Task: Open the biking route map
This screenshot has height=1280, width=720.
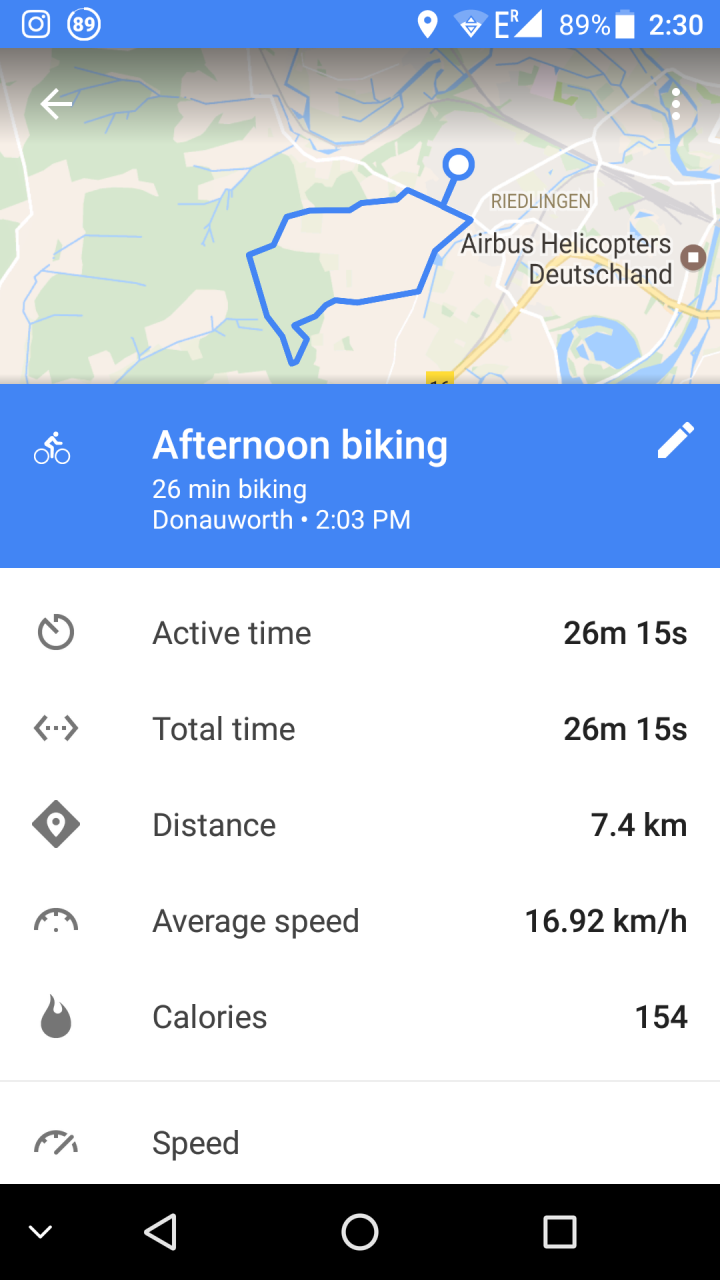Action: 360,216
